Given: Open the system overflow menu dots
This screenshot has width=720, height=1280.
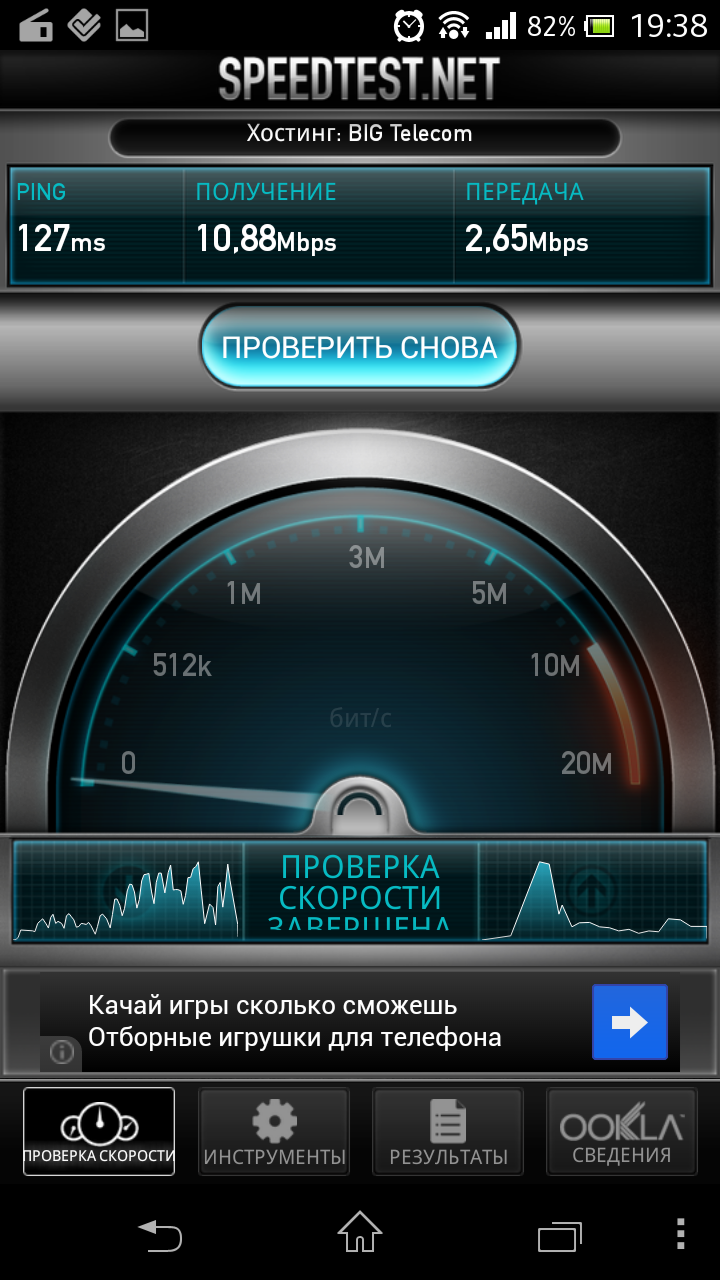Looking at the screenshot, I should coord(681,1233).
